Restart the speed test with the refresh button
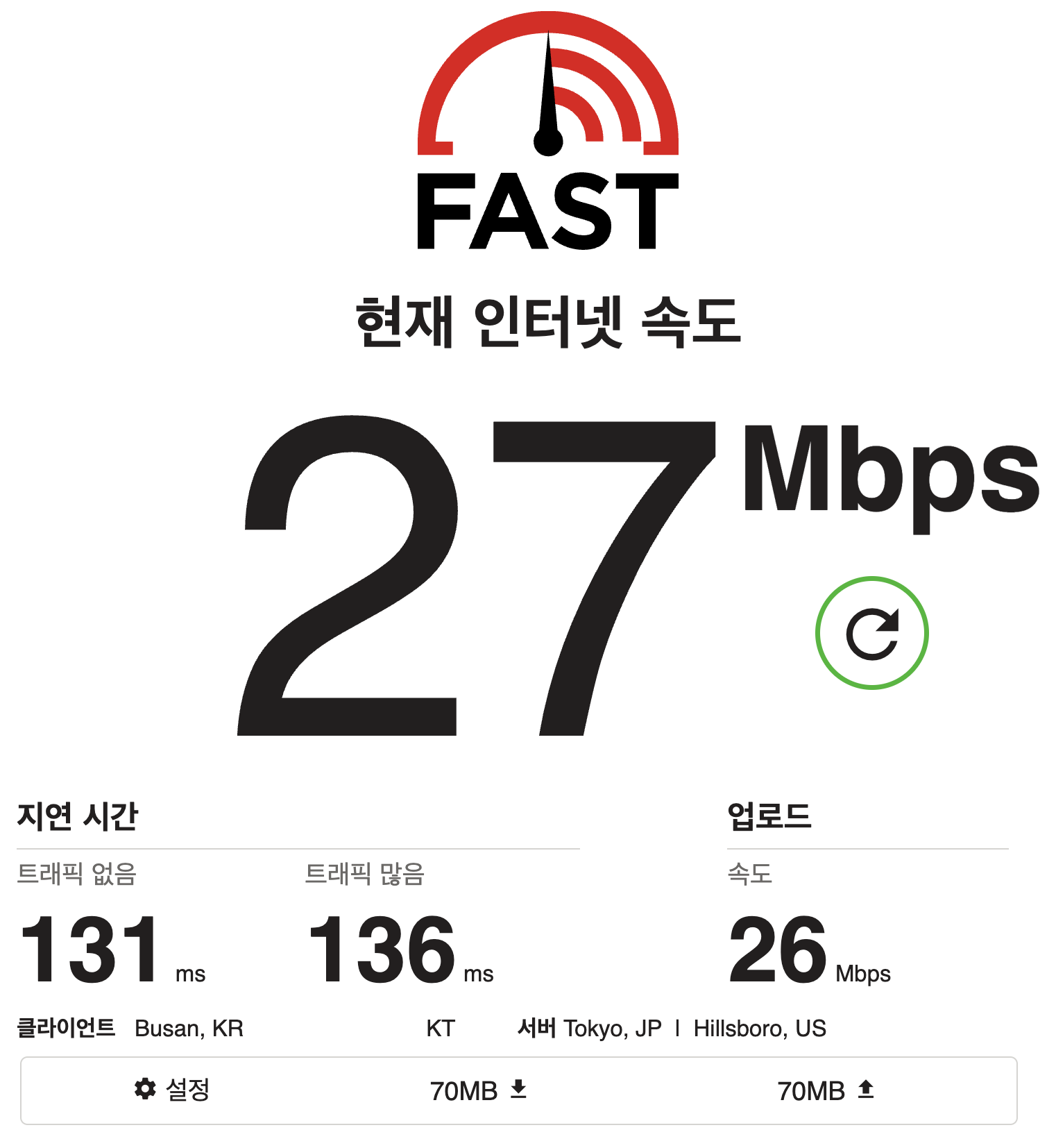This screenshot has height=1148, width=1056. [871, 633]
